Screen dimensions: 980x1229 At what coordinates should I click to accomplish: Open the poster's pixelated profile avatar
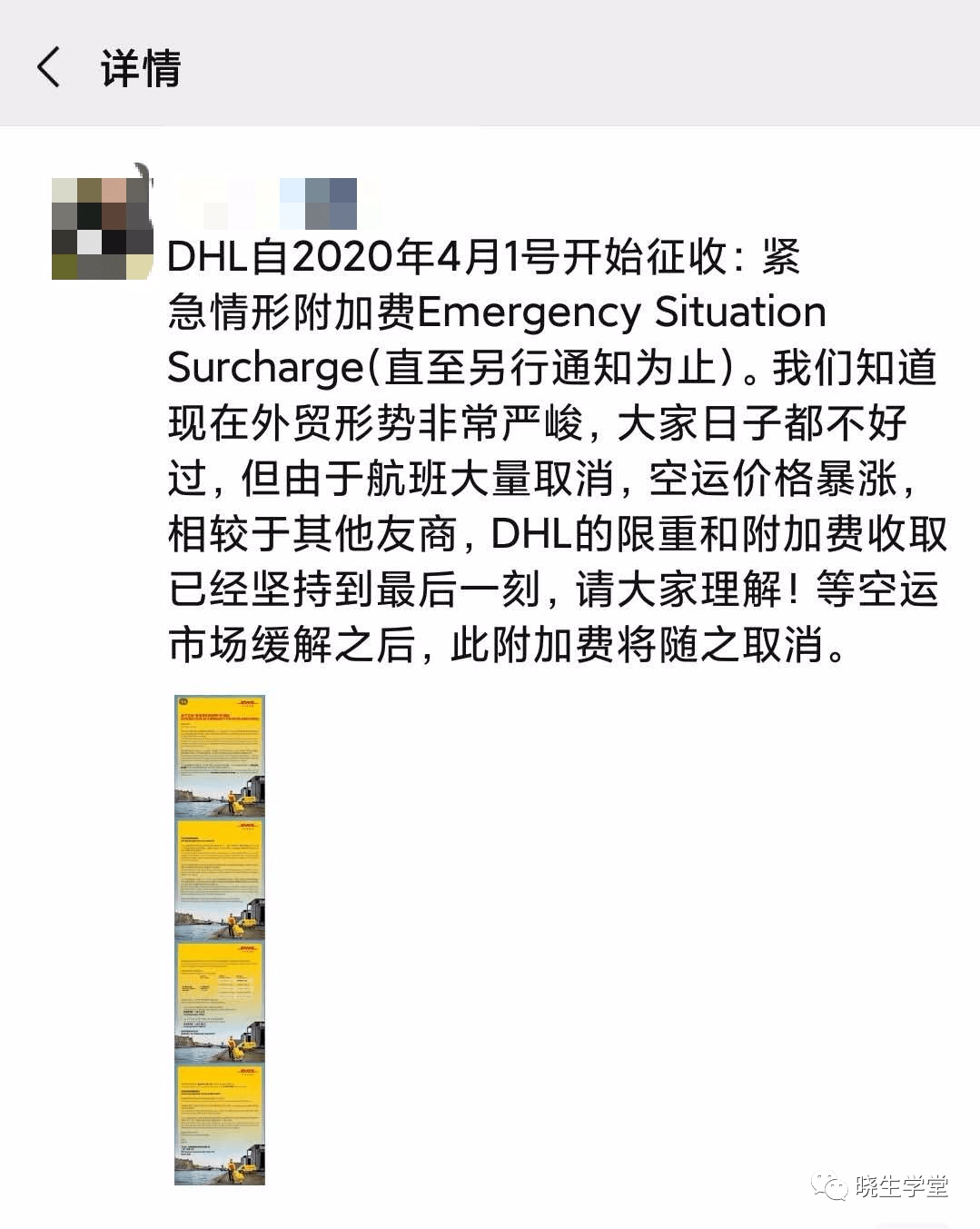tap(102, 228)
